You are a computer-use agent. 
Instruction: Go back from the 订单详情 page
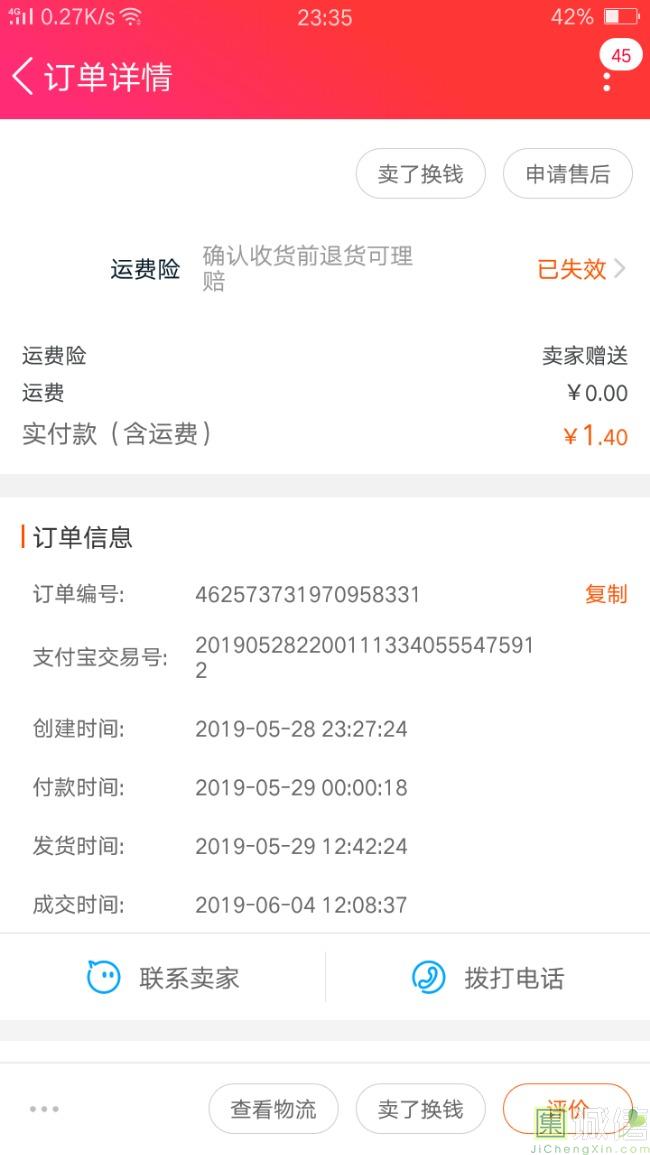click(x=24, y=77)
